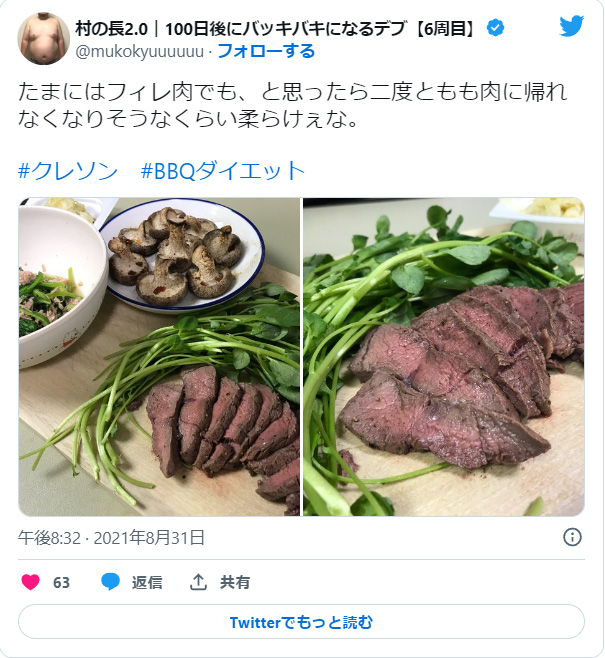Reply using the 返信 button
This screenshot has height=658, width=605.
tap(132, 582)
